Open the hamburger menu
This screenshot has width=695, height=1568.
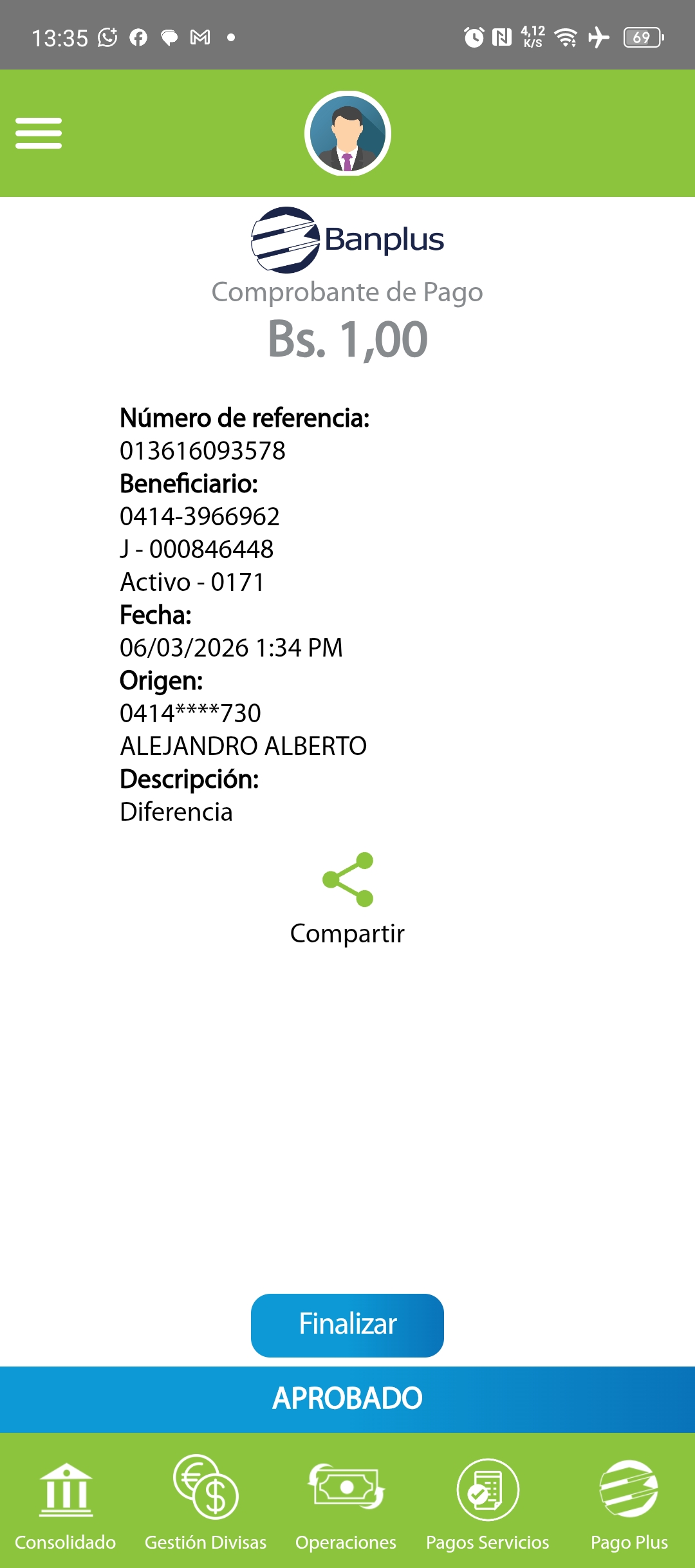pos(39,133)
